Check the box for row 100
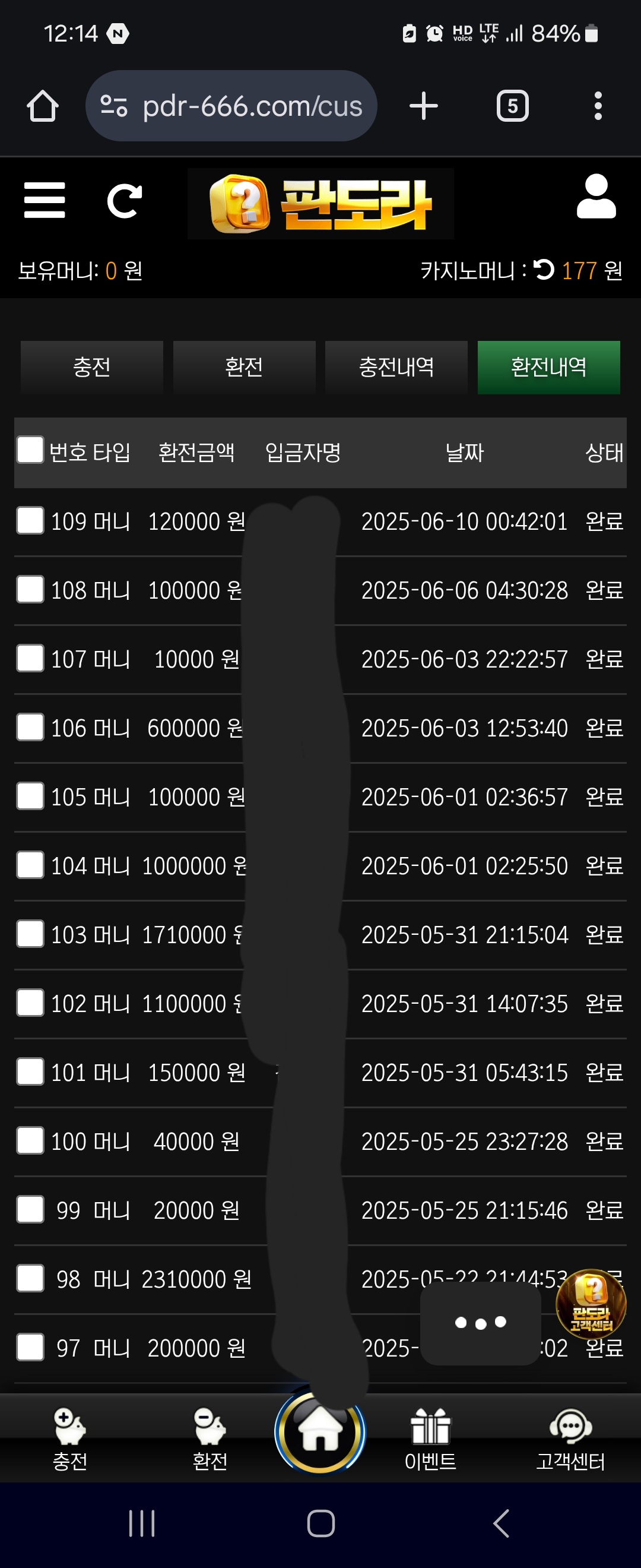This screenshot has width=641, height=1568. [x=30, y=1140]
